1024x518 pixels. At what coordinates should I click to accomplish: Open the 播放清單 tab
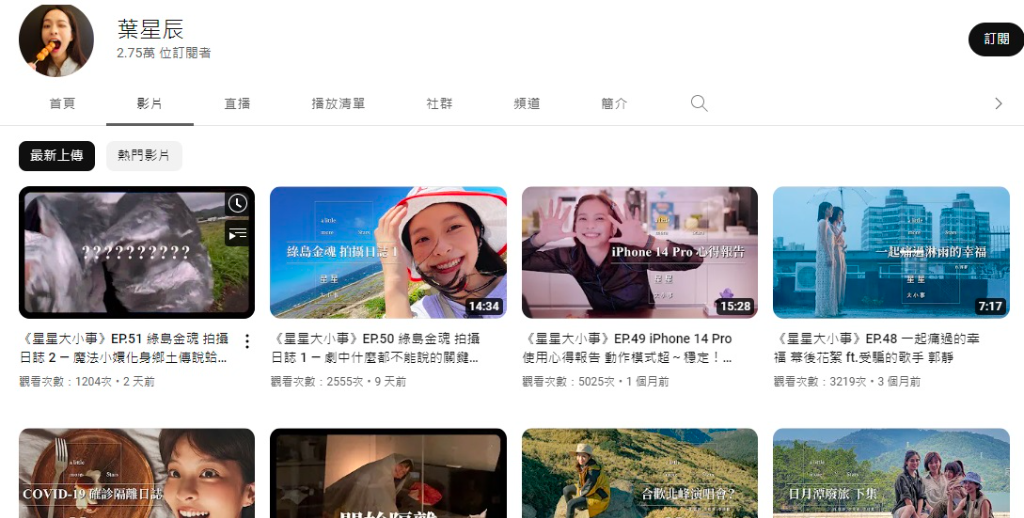(x=338, y=103)
